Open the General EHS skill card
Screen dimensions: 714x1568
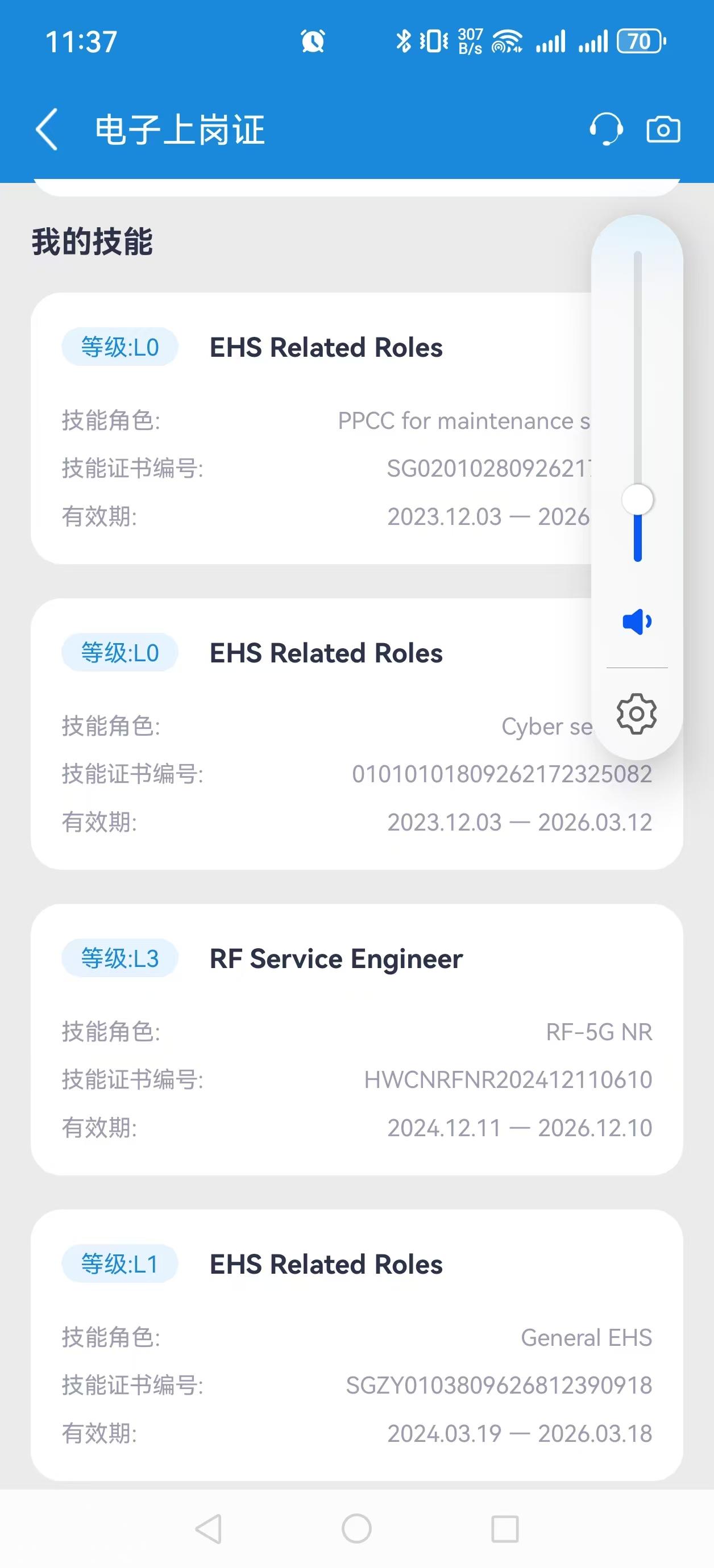click(x=356, y=1345)
